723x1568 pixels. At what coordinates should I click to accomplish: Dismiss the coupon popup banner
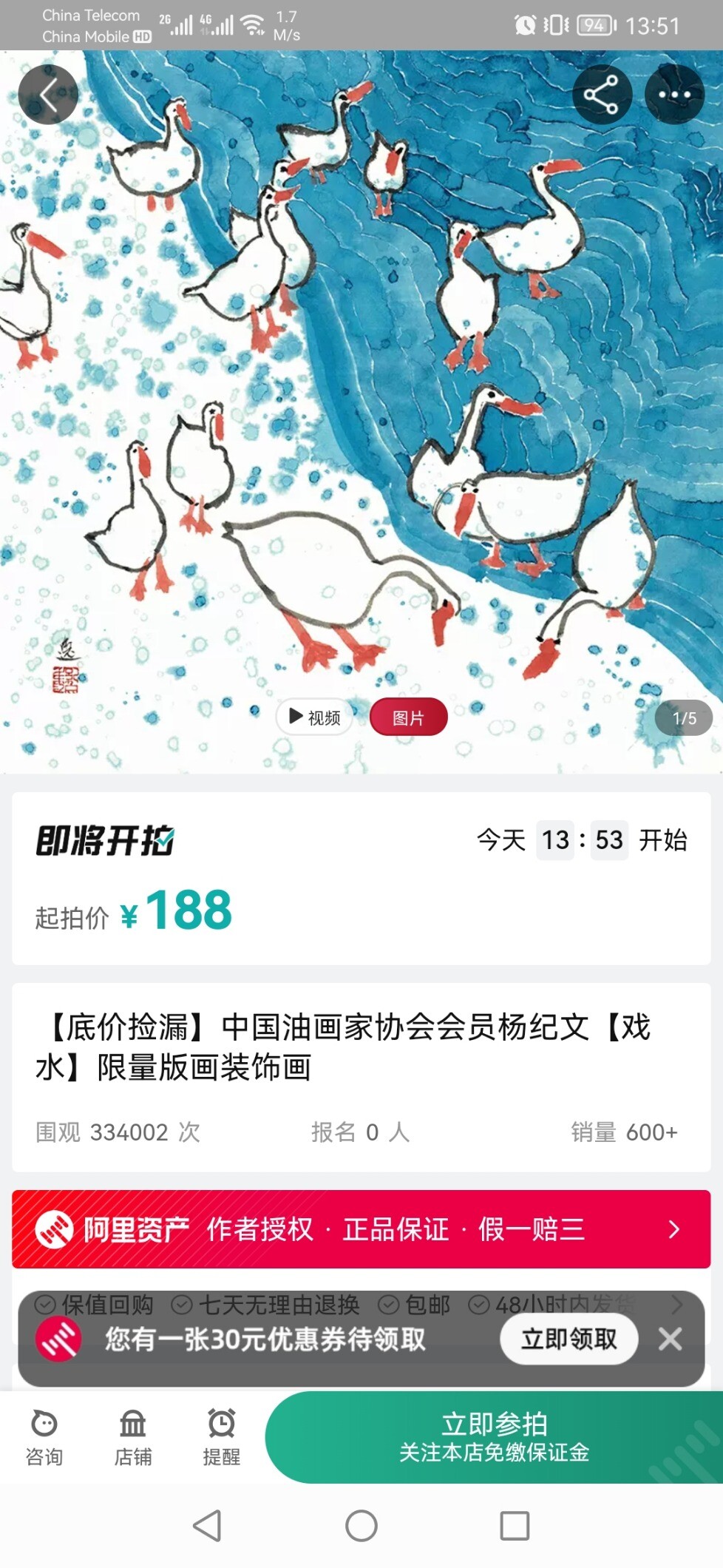pyautogui.click(x=670, y=1339)
